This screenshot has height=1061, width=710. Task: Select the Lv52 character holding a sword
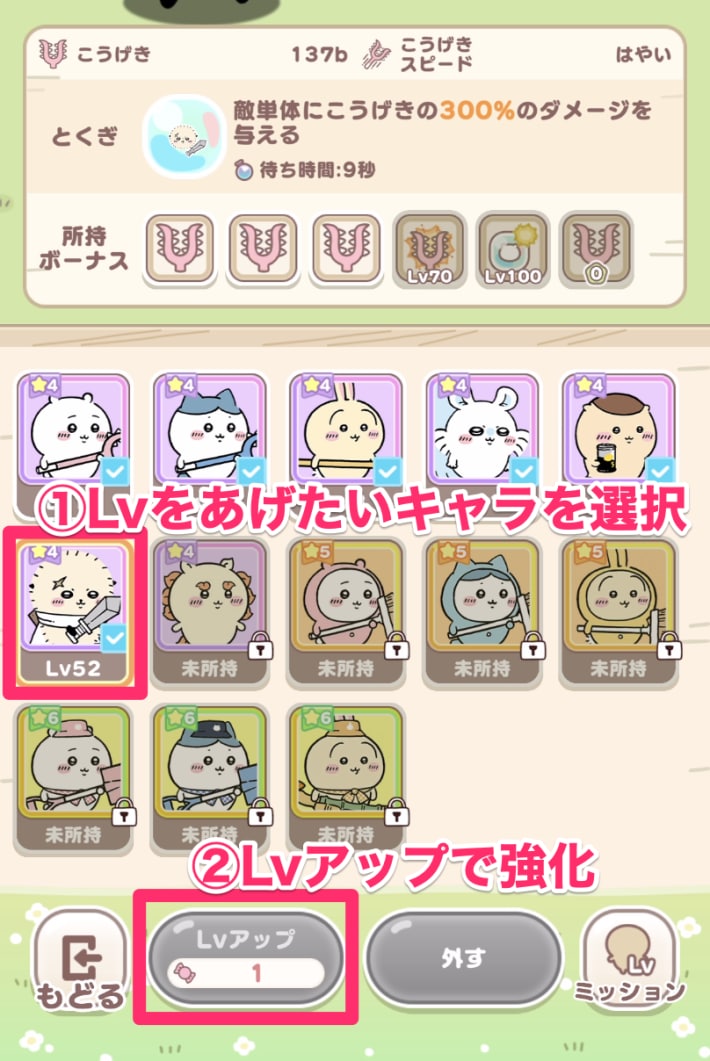76,610
